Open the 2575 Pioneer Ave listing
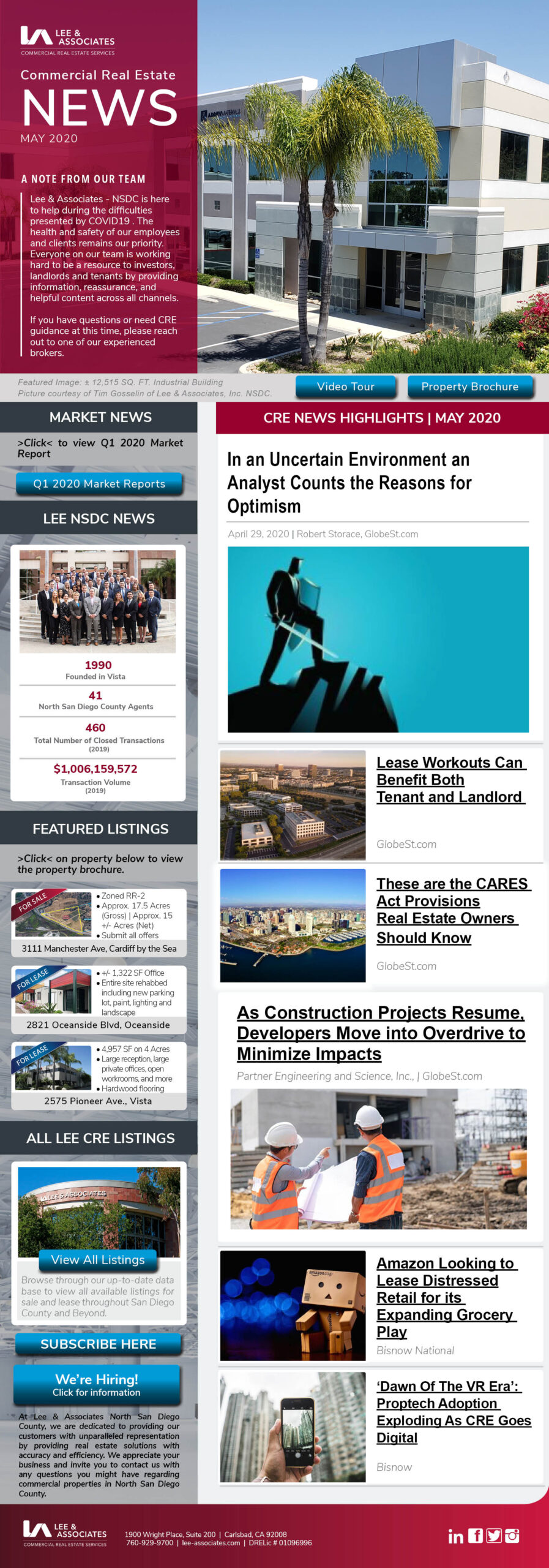This screenshot has width=549, height=1568. 99,1074
